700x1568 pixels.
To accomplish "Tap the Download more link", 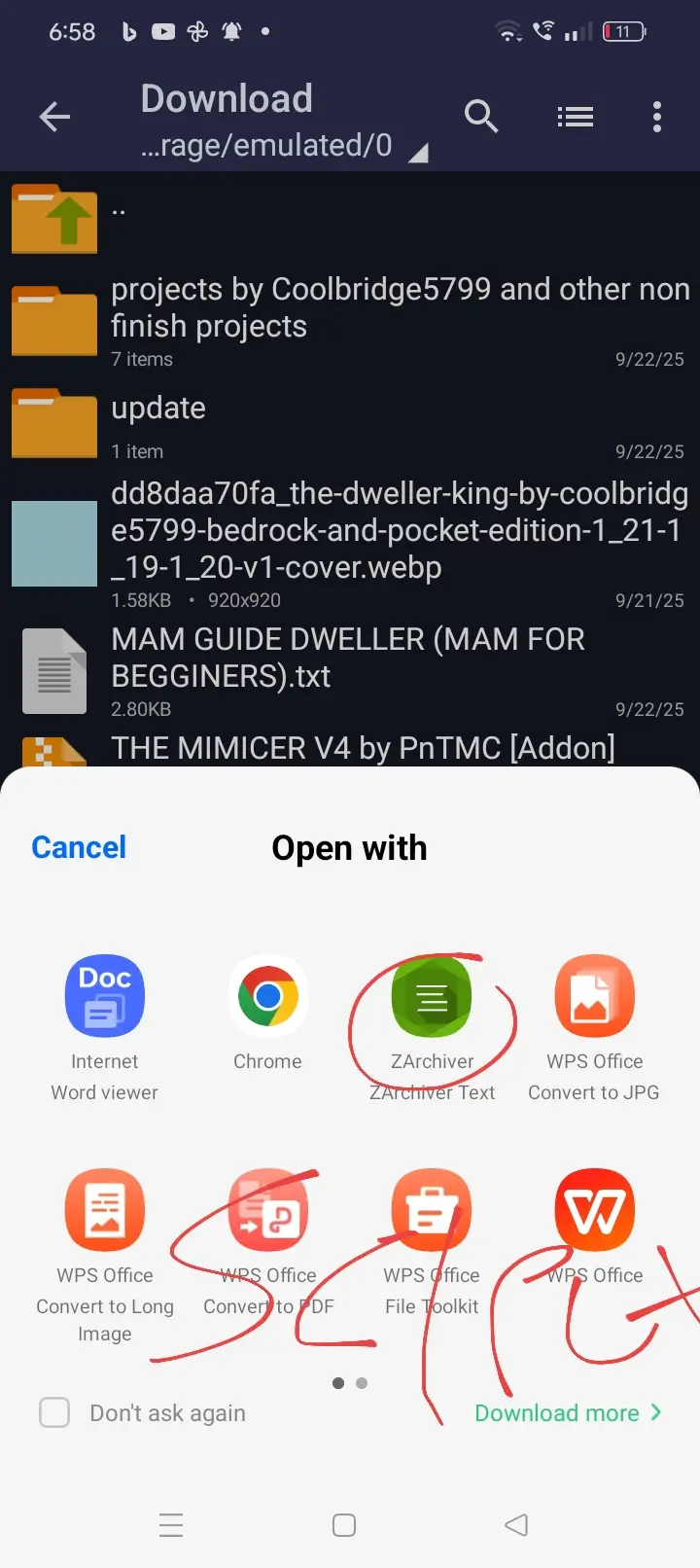I will click(568, 1412).
